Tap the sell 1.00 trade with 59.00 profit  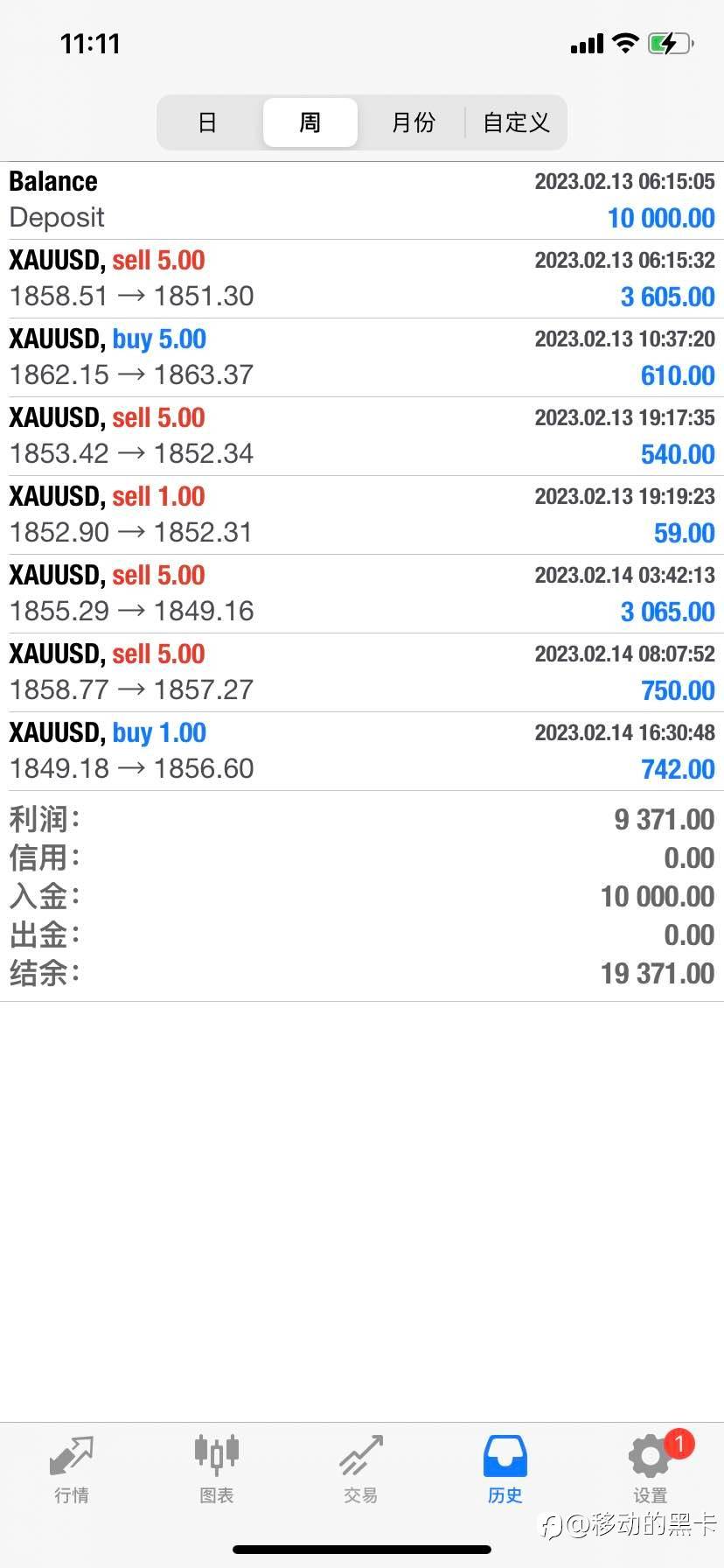(x=362, y=515)
